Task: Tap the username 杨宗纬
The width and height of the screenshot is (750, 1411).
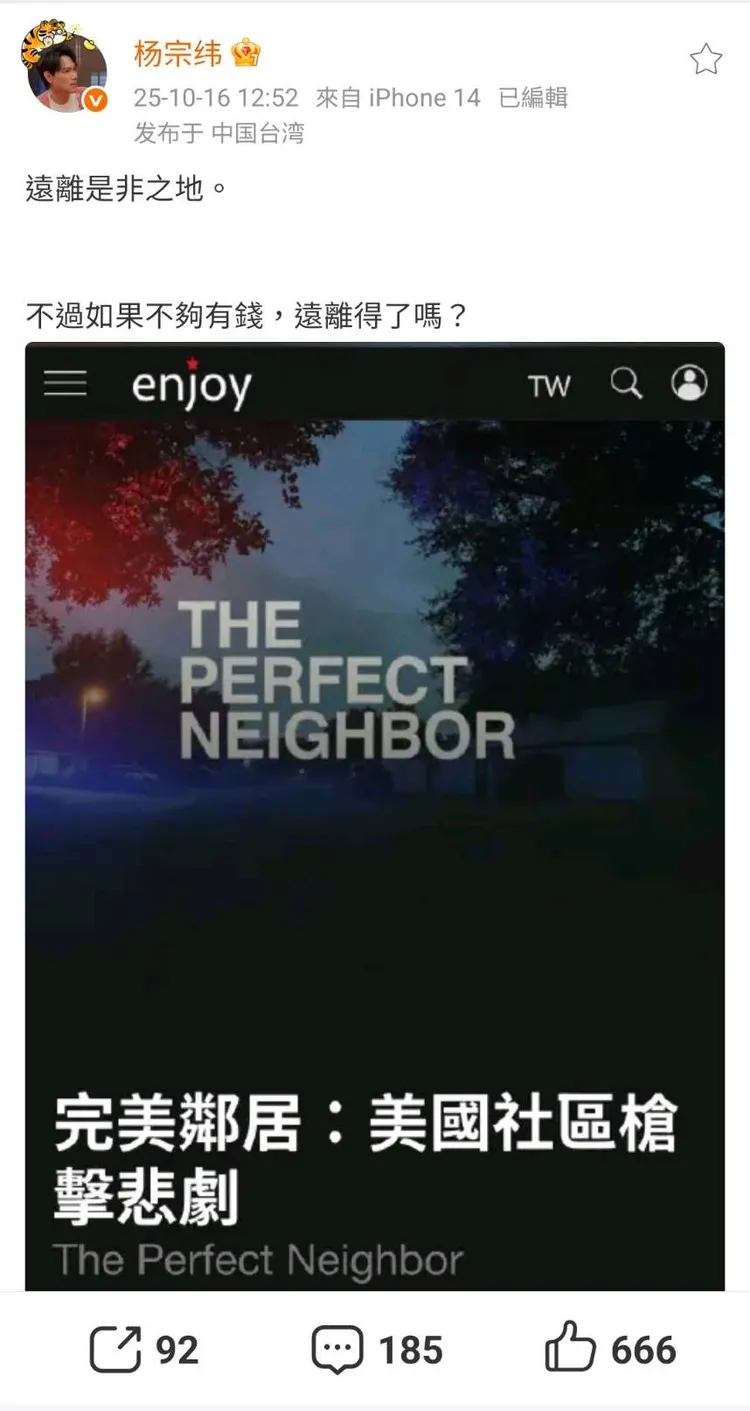Action: (x=178, y=53)
